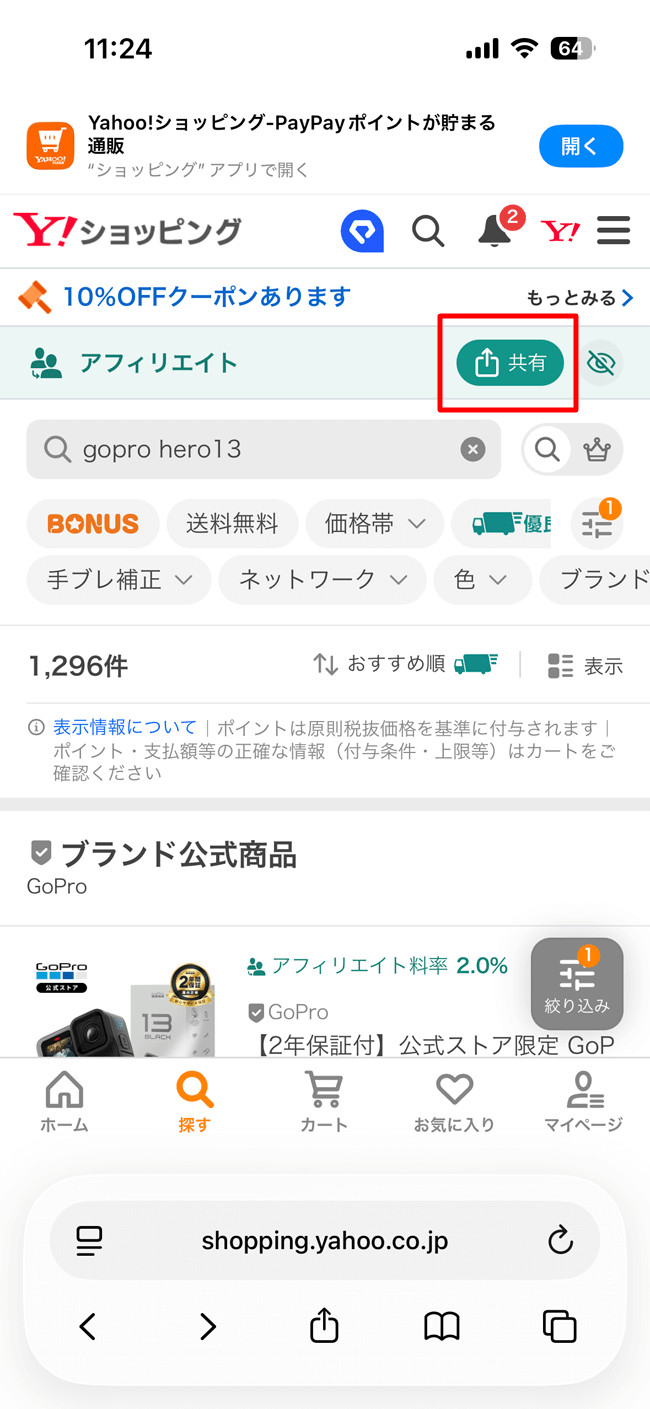The image size is (650, 1409).
Task: Open the hamburger menu
Action: coord(613,231)
